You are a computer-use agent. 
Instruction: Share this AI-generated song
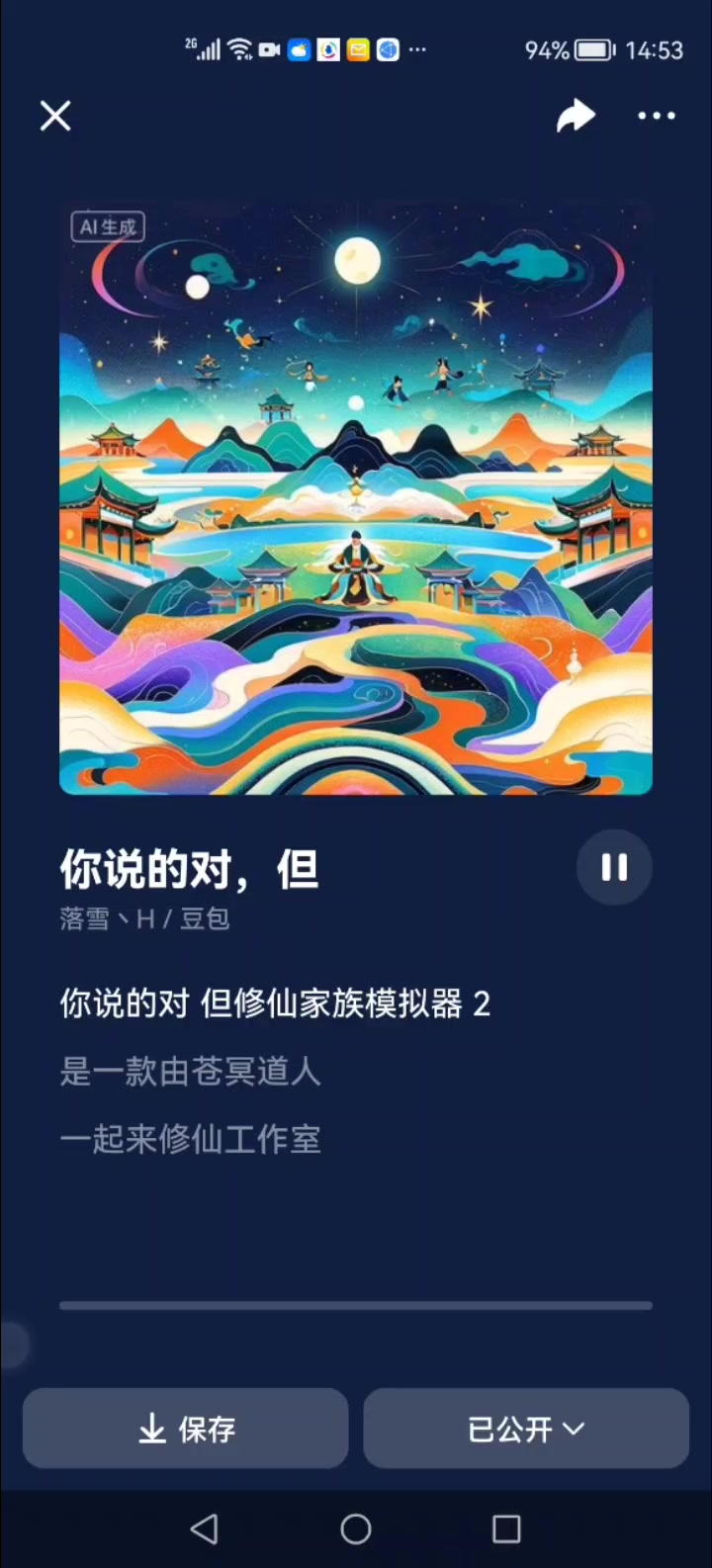pyautogui.click(x=576, y=116)
